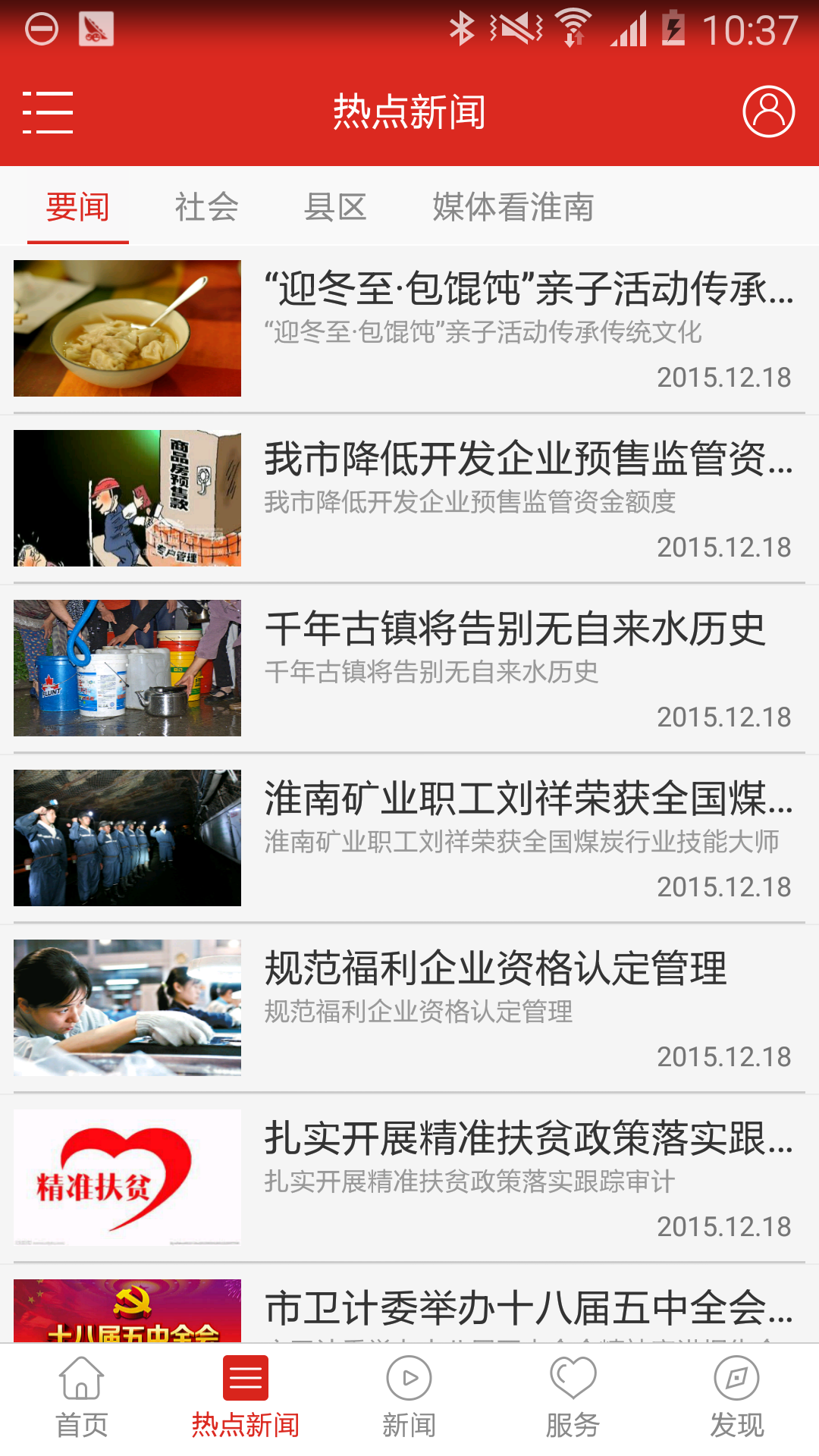The height and width of the screenshot is (1456, 819).
Task: Open 千年古镇将告别无自来水历史 news item
Action: click(409, 669)
